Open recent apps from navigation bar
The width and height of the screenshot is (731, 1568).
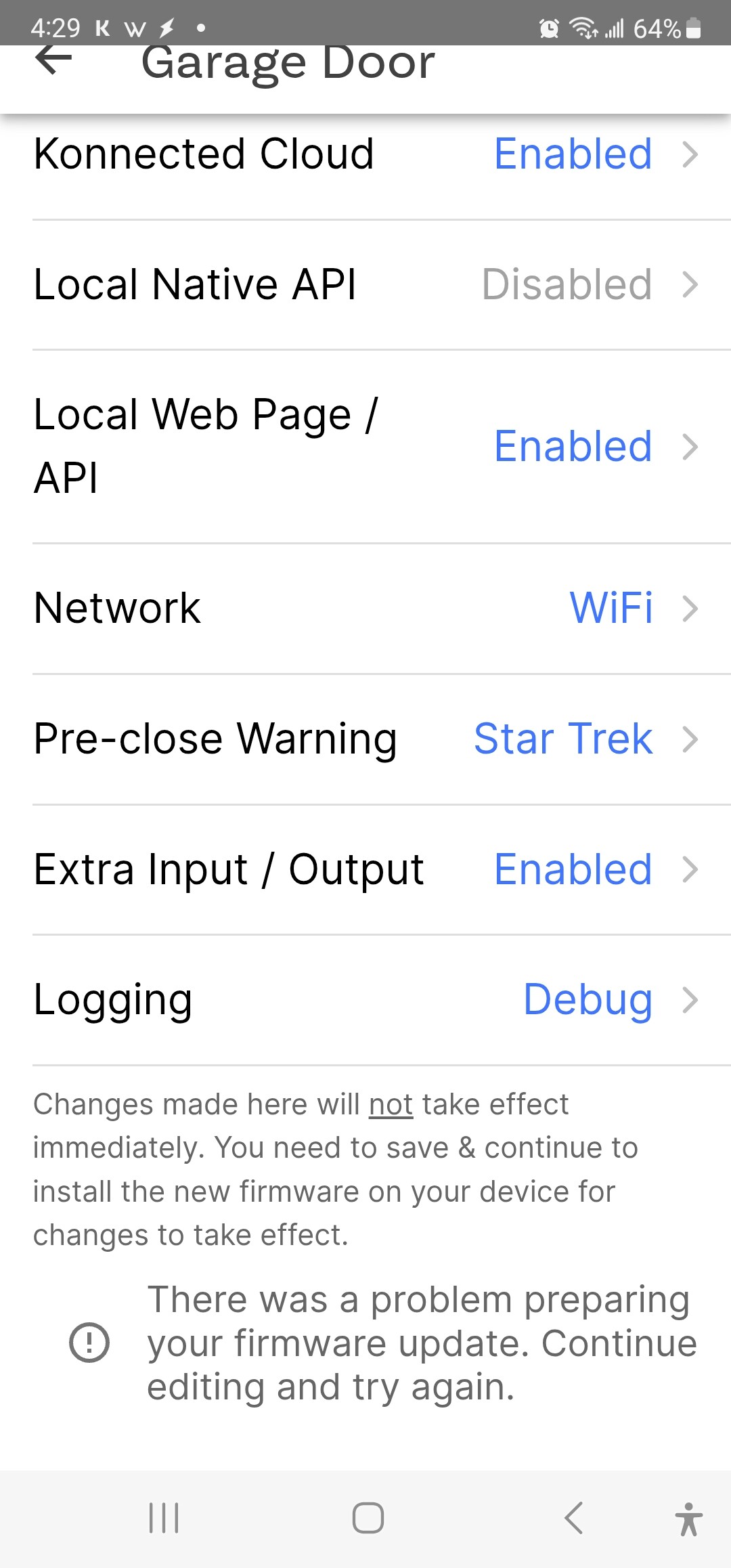coord(164,1518)
